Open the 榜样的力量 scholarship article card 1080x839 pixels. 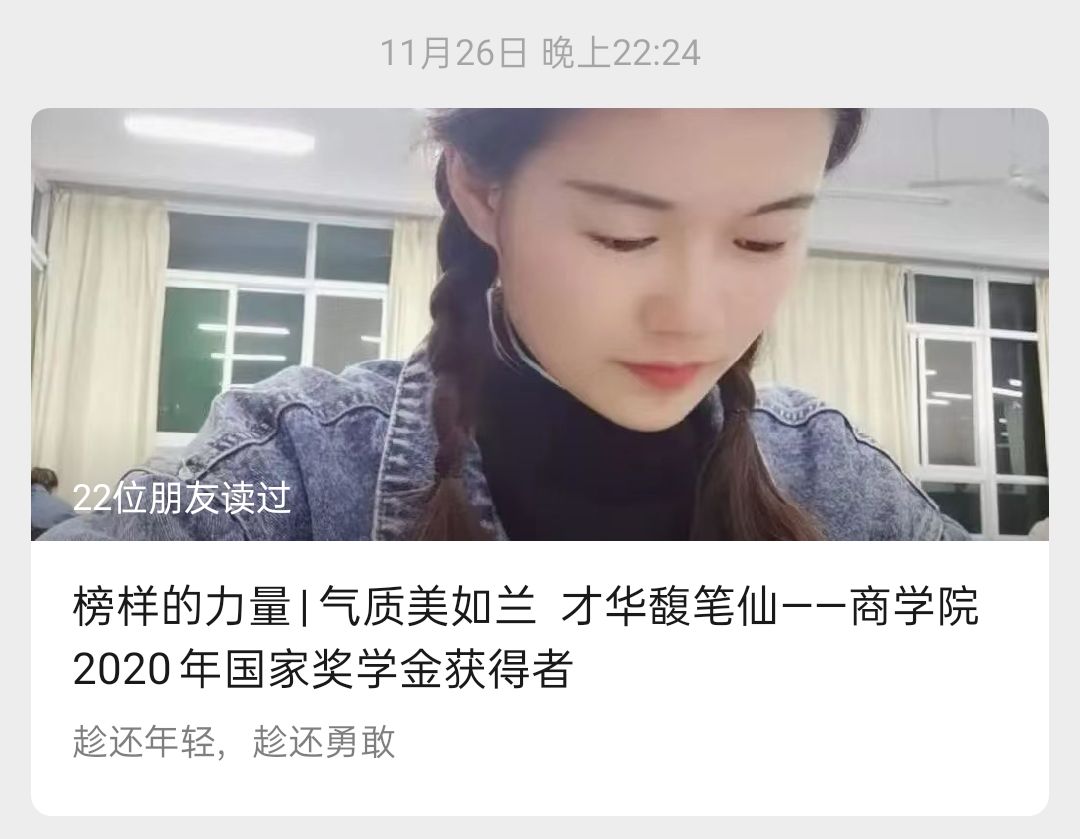tap(526, 638)
